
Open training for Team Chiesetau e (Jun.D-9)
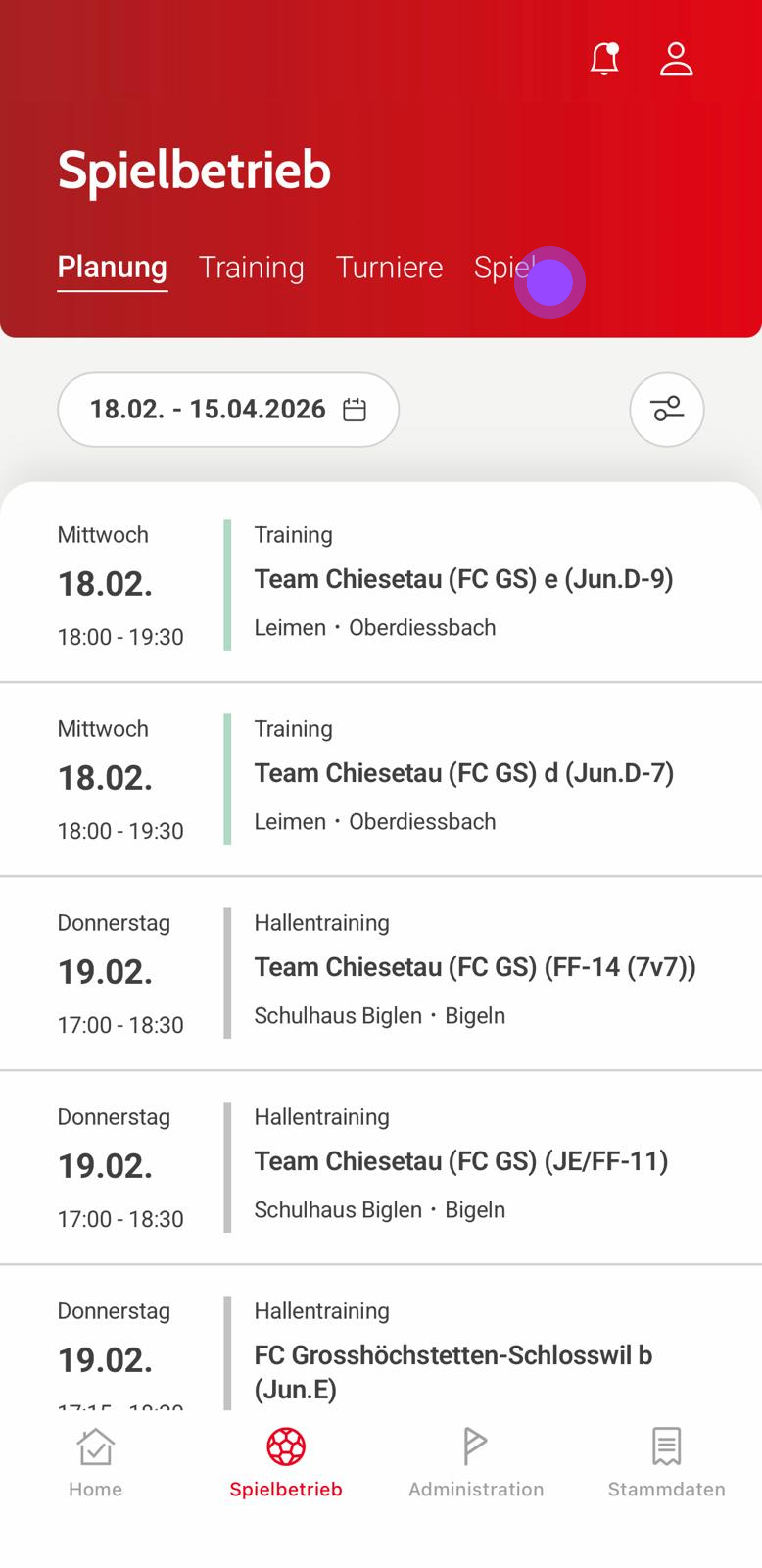tap(463, 580)
